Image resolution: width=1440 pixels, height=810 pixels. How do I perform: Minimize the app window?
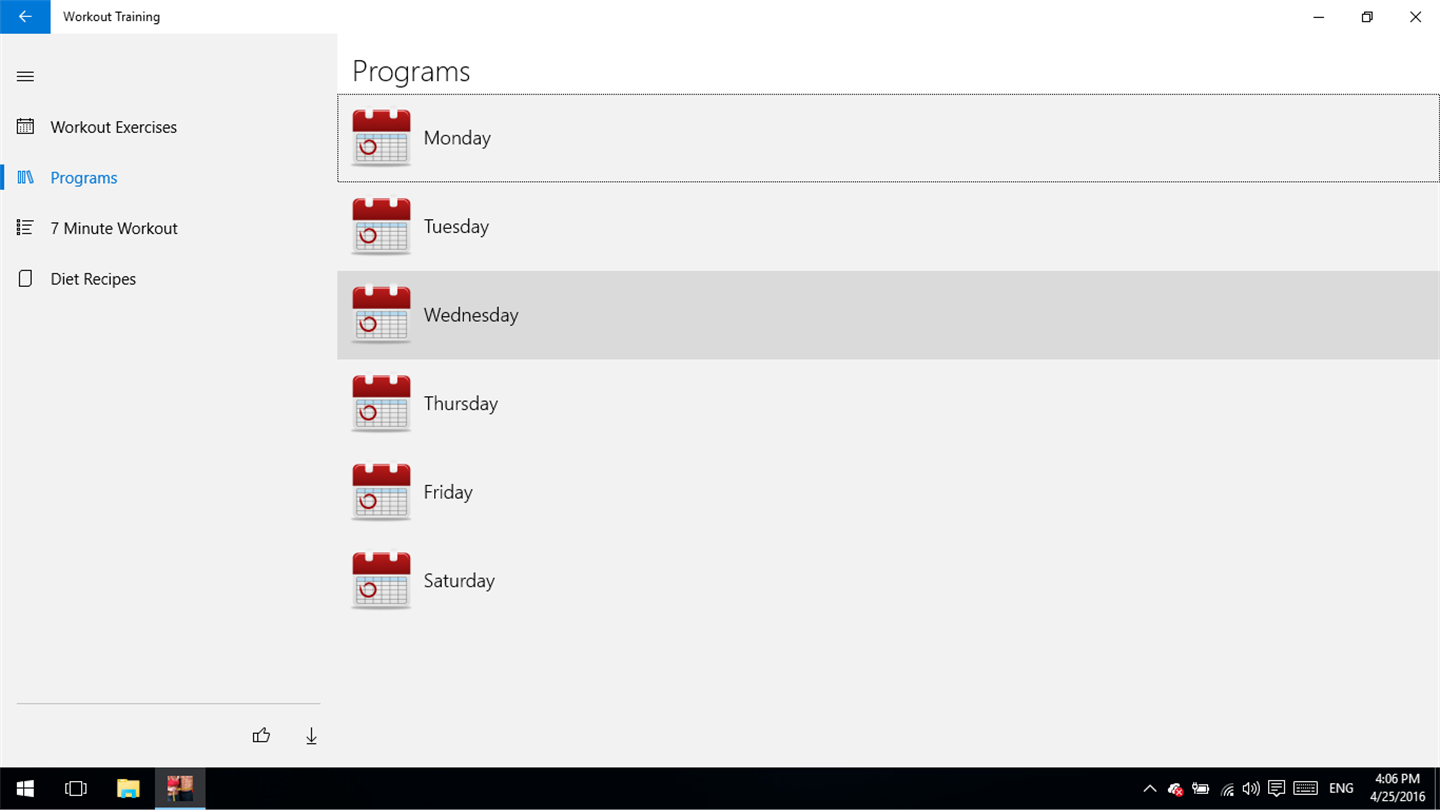[x=1319, y=17]
